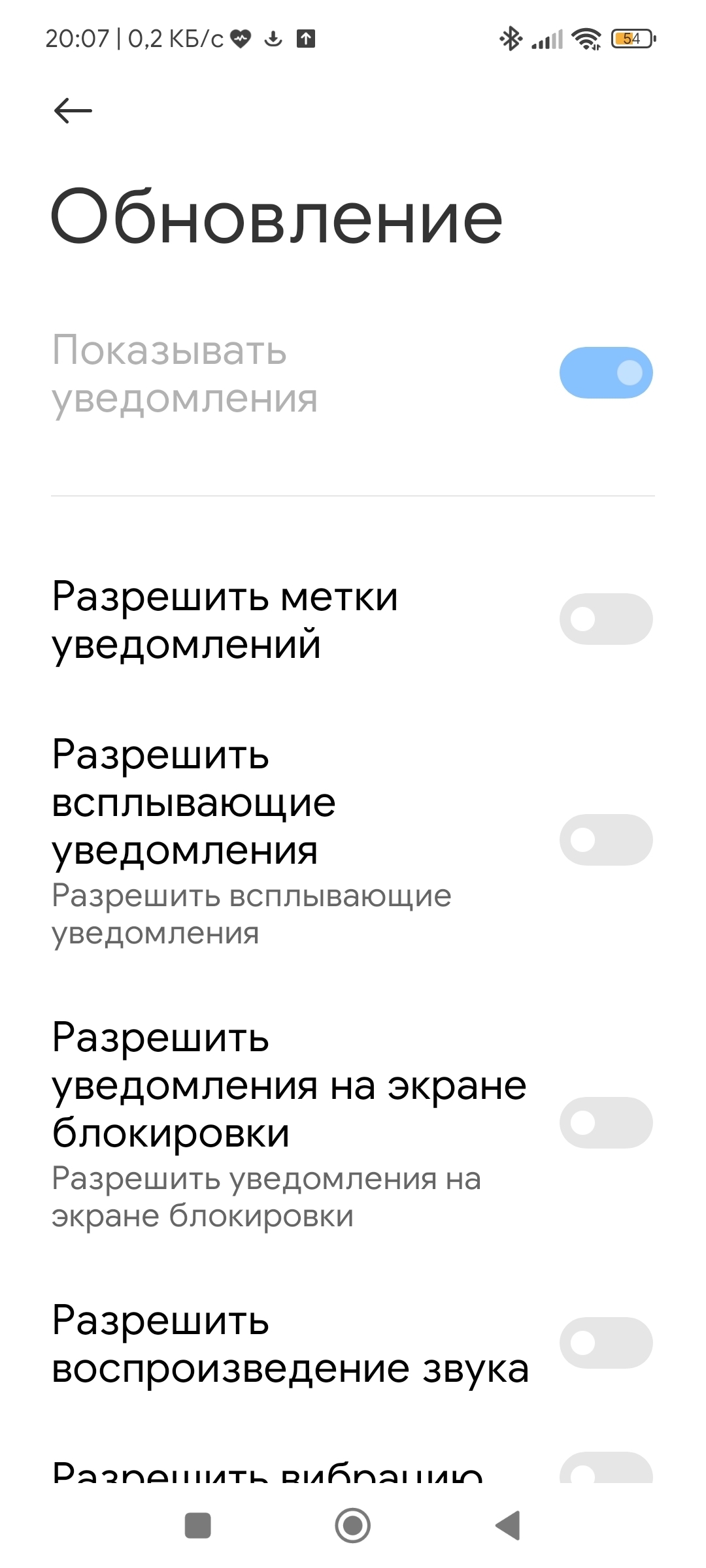
Task: Enable Разрешить метки уведомлений
Action: point(606,619)
